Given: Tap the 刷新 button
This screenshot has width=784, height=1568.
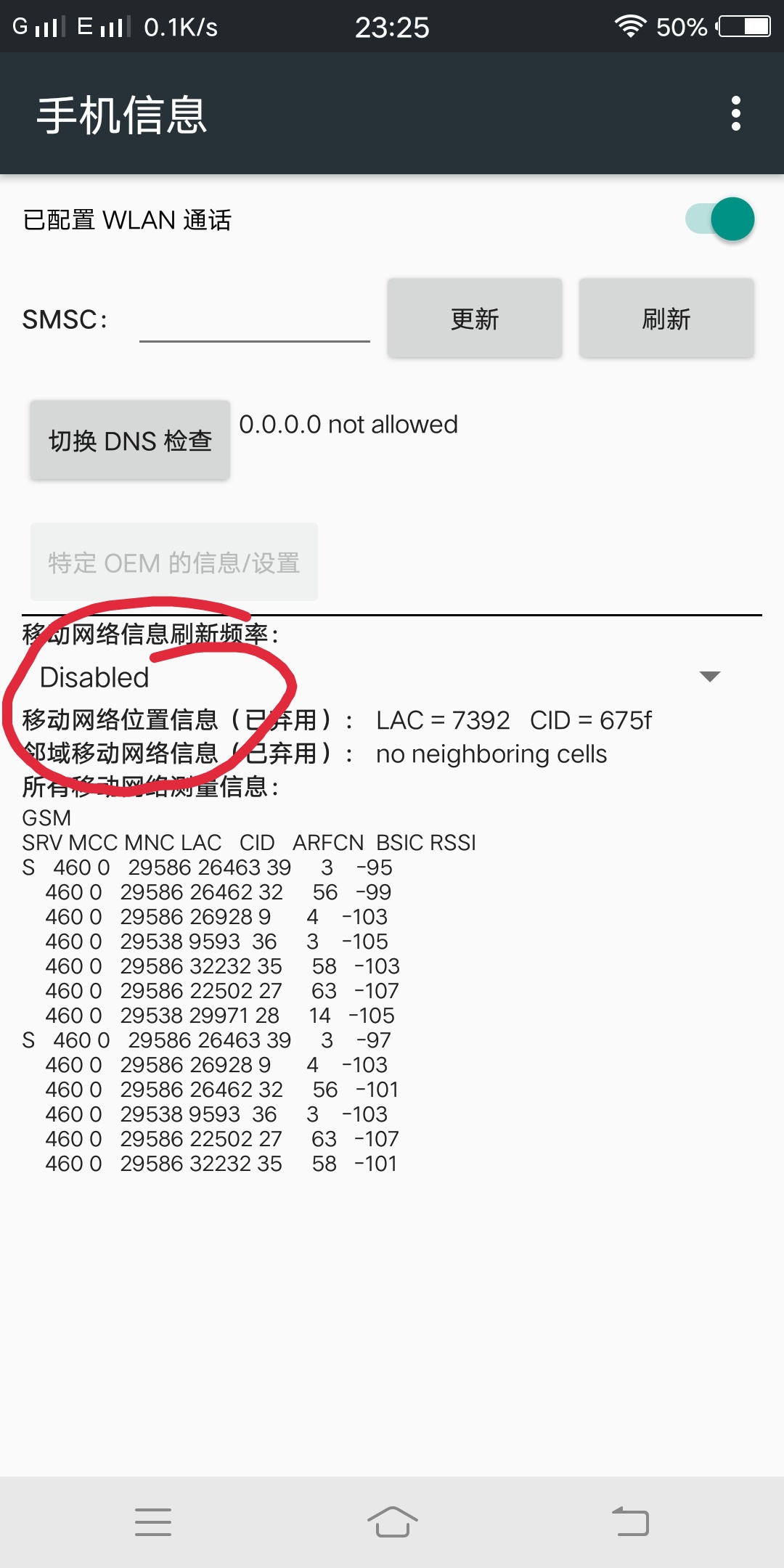Looking at the screenshot, I should (666, 319).
